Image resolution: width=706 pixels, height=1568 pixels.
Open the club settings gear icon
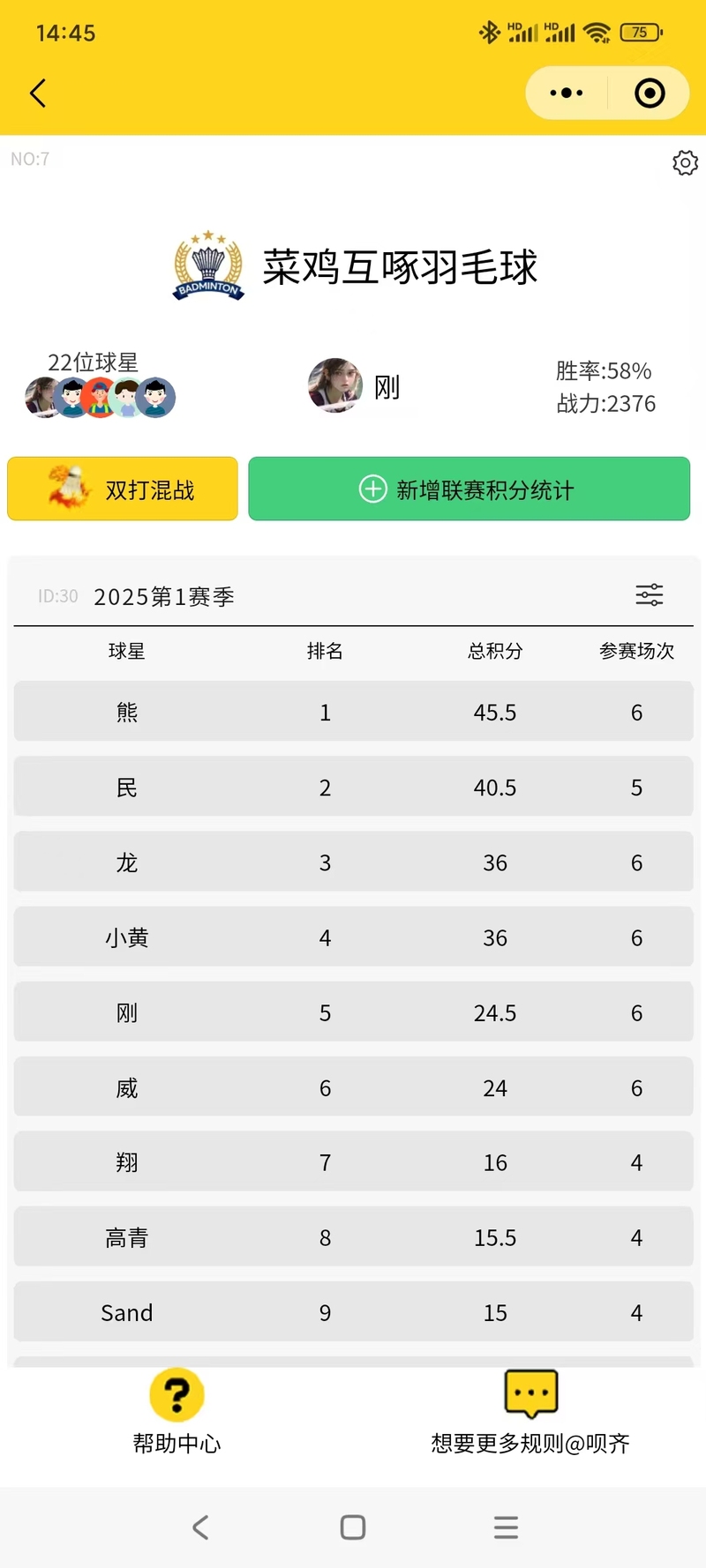(x=685, y=162)
